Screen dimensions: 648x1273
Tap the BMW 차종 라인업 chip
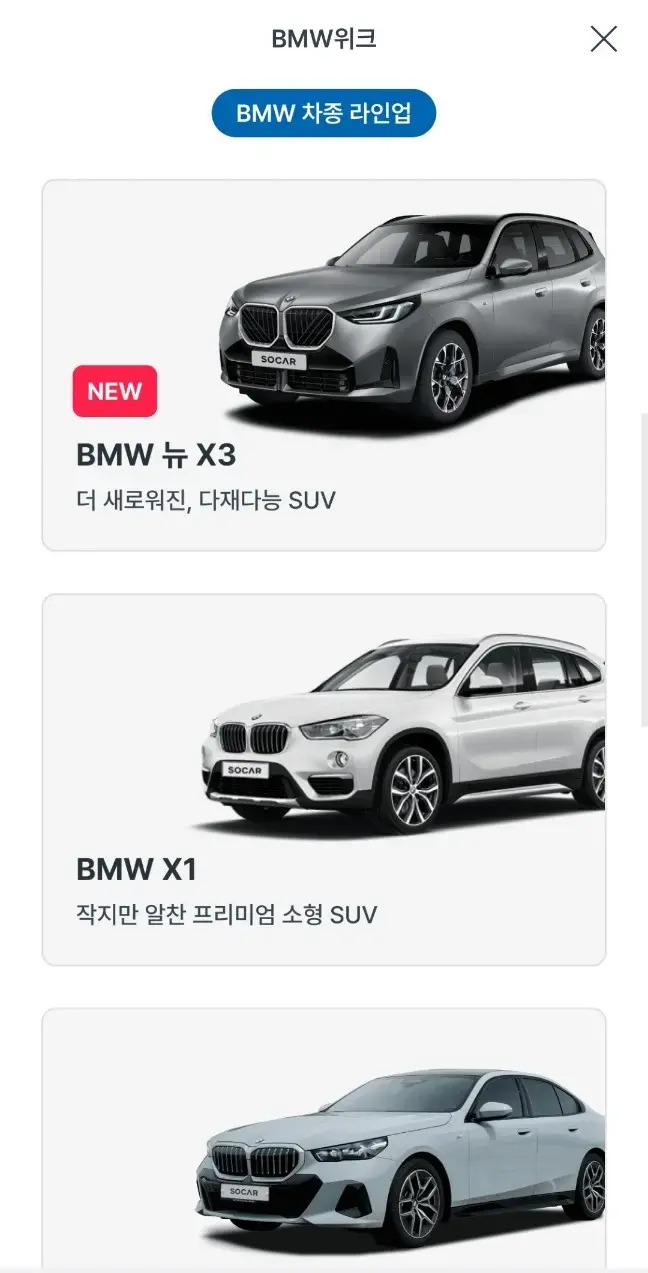pyautogui.click(x=324, y=113)
